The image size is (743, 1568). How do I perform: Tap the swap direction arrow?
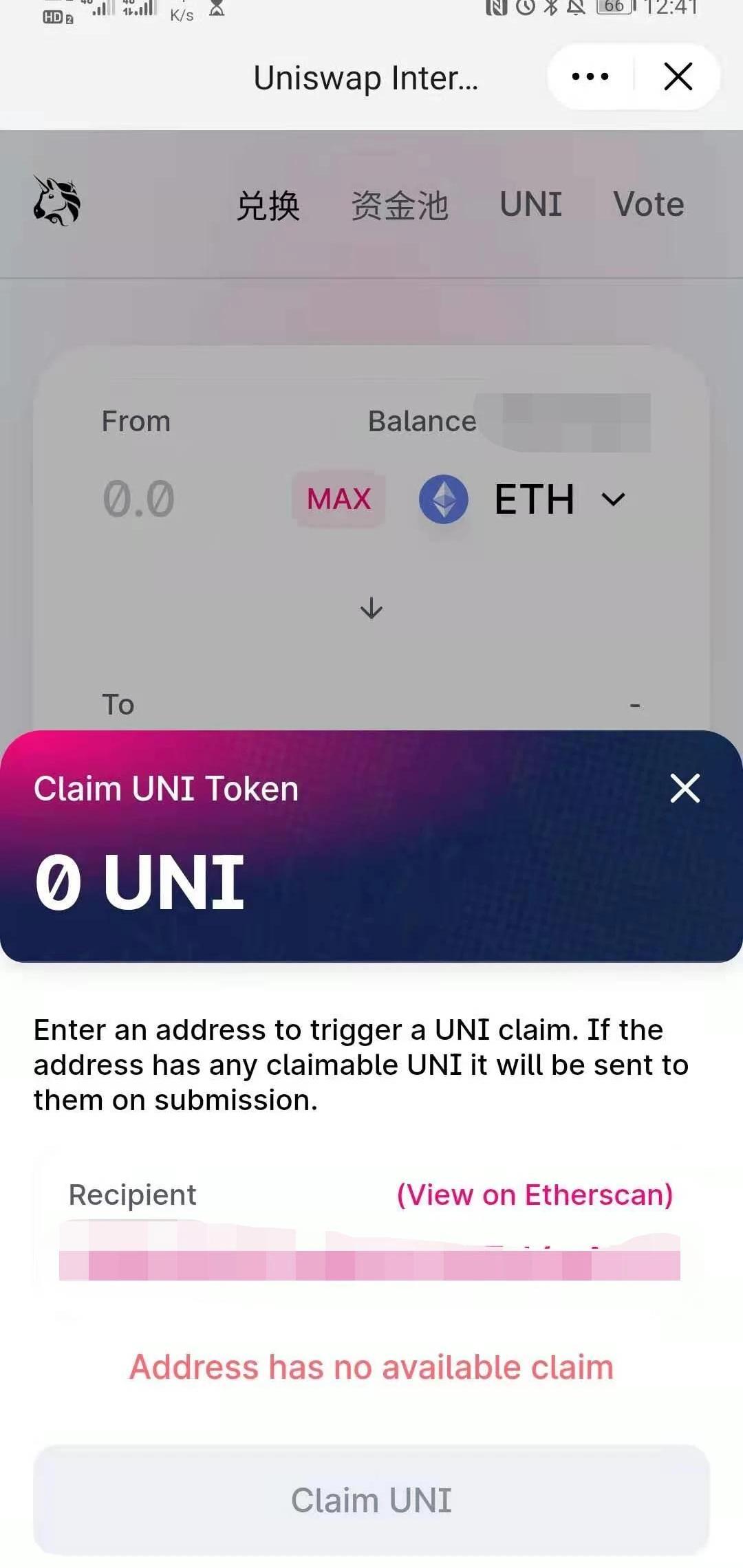click(x=371, y=608)
